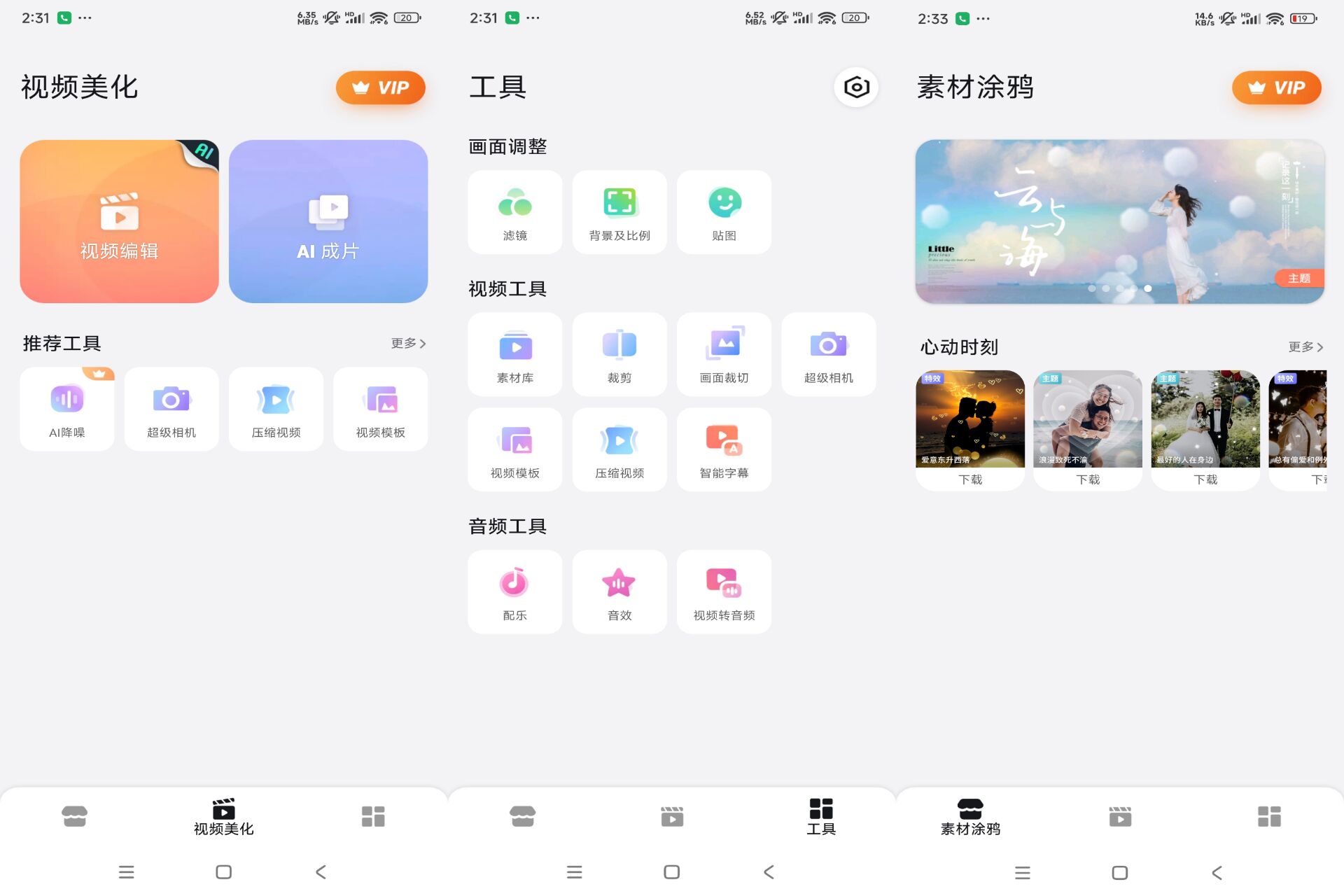Select the 裁剪 trim tool

pyautogui.click(x=619, y=354)
